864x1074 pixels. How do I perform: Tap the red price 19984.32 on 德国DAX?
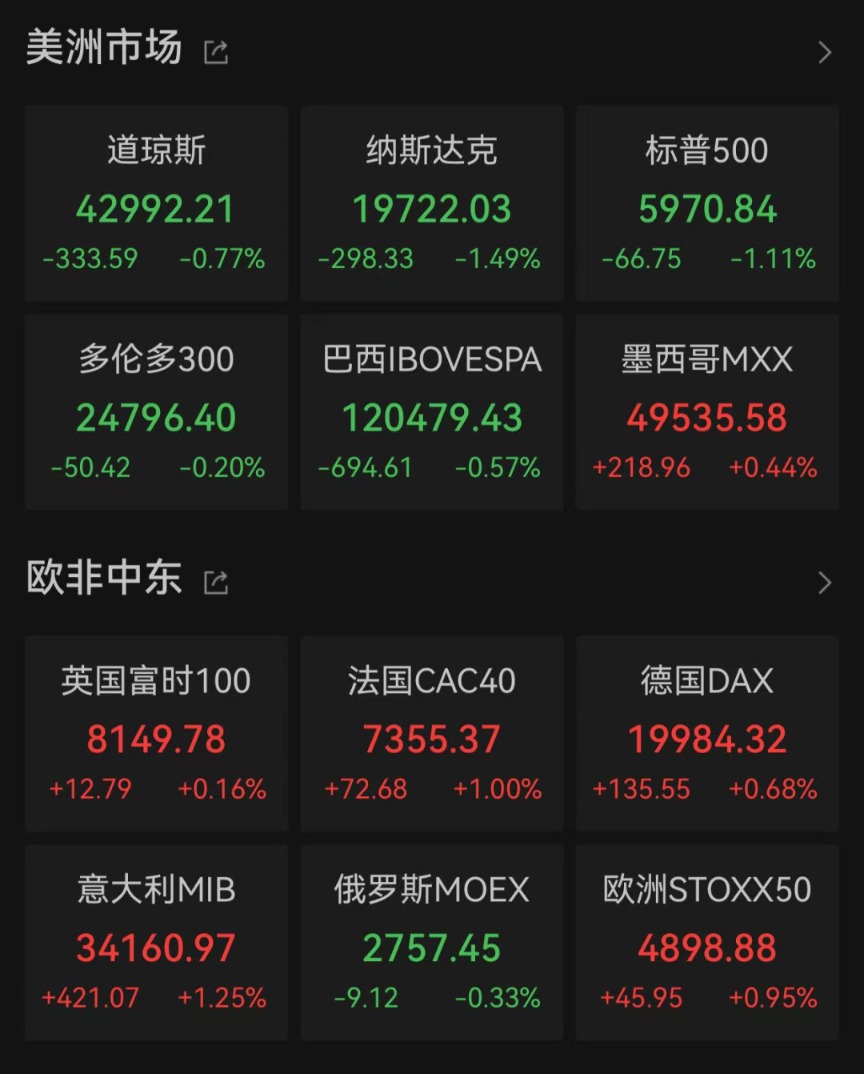tap(707, 739)
